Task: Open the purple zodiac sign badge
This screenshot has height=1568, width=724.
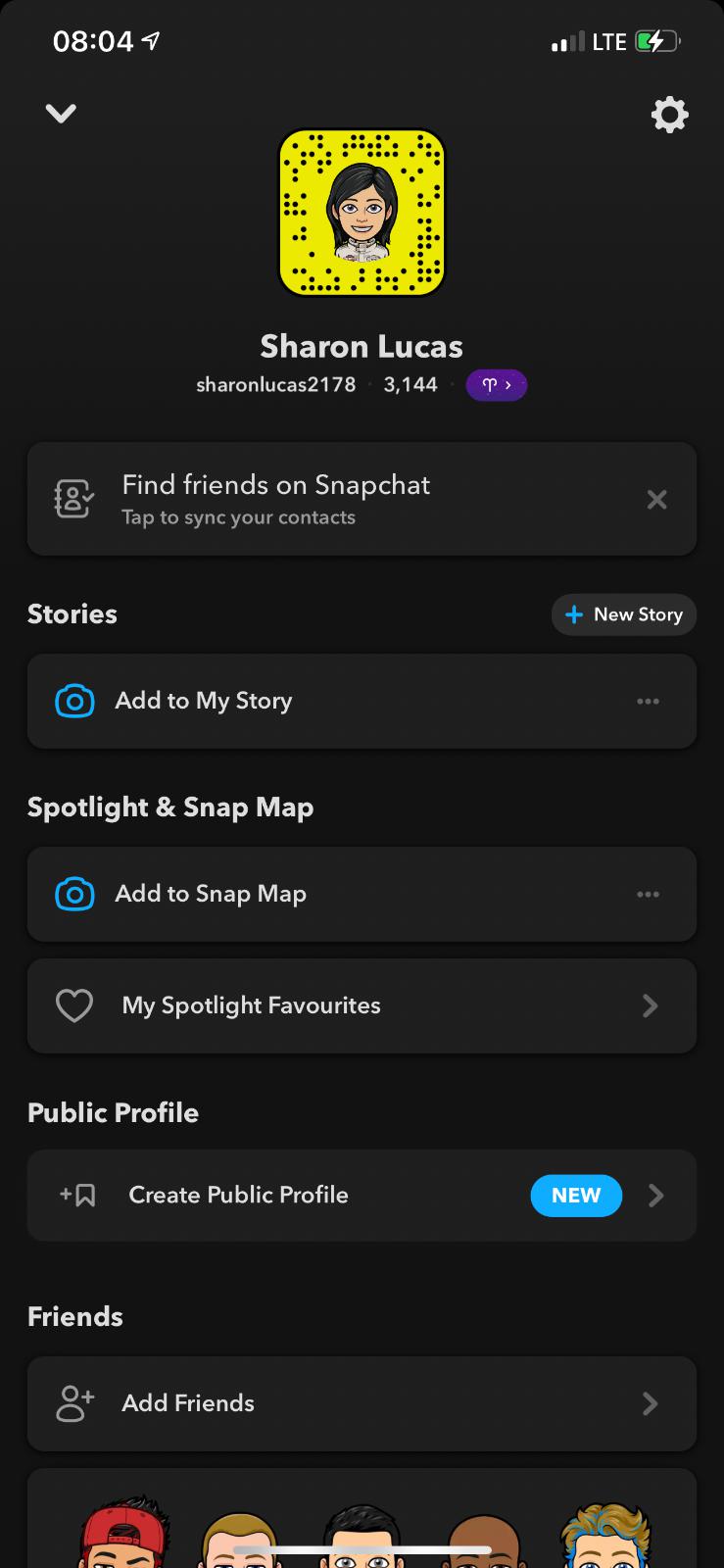Action: (496, 385)
